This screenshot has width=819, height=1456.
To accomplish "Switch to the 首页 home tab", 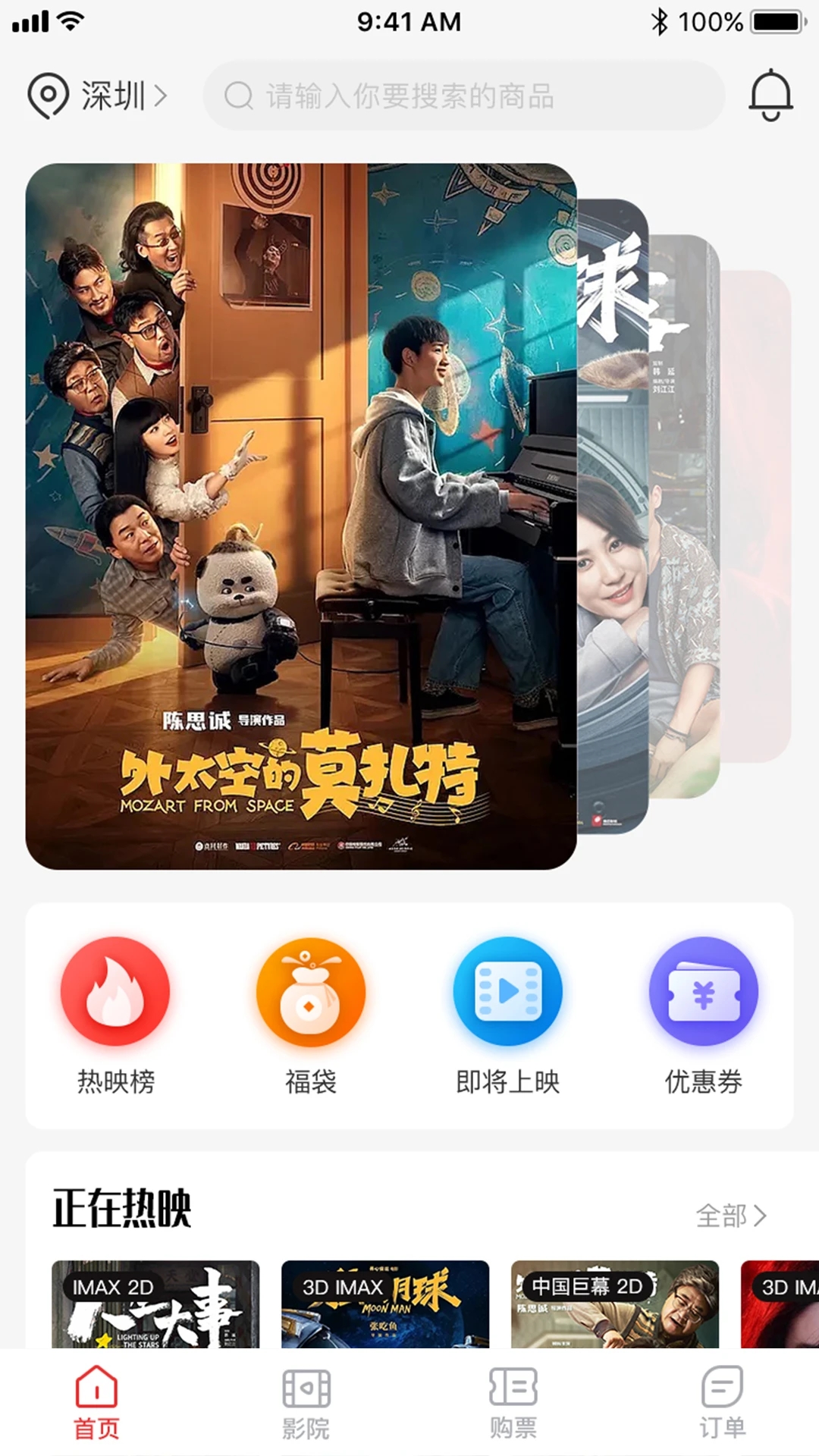I will 96,1403.
